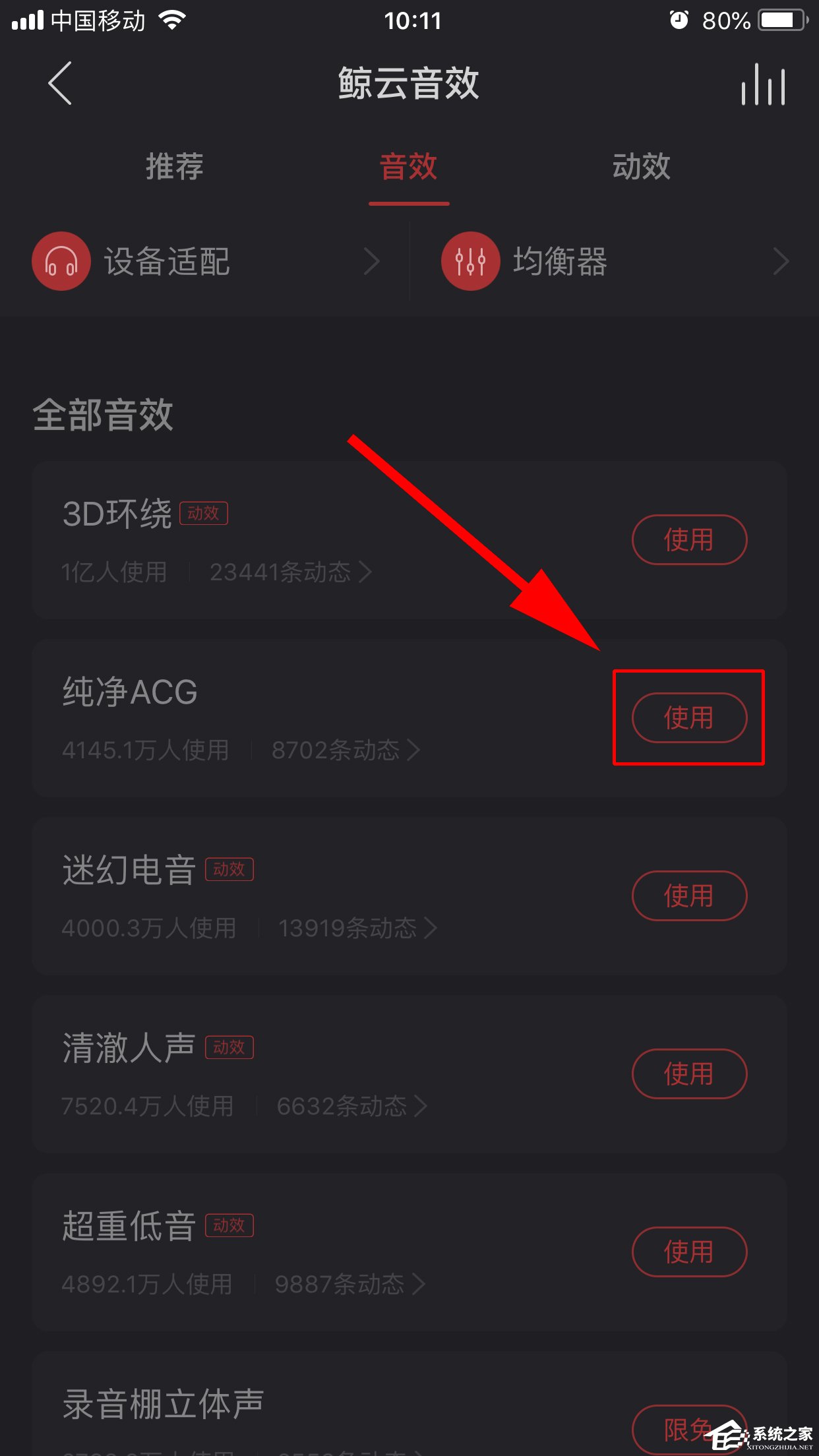
Task: Go back from 鲸云音效 page
Action: tap(59, 84)
